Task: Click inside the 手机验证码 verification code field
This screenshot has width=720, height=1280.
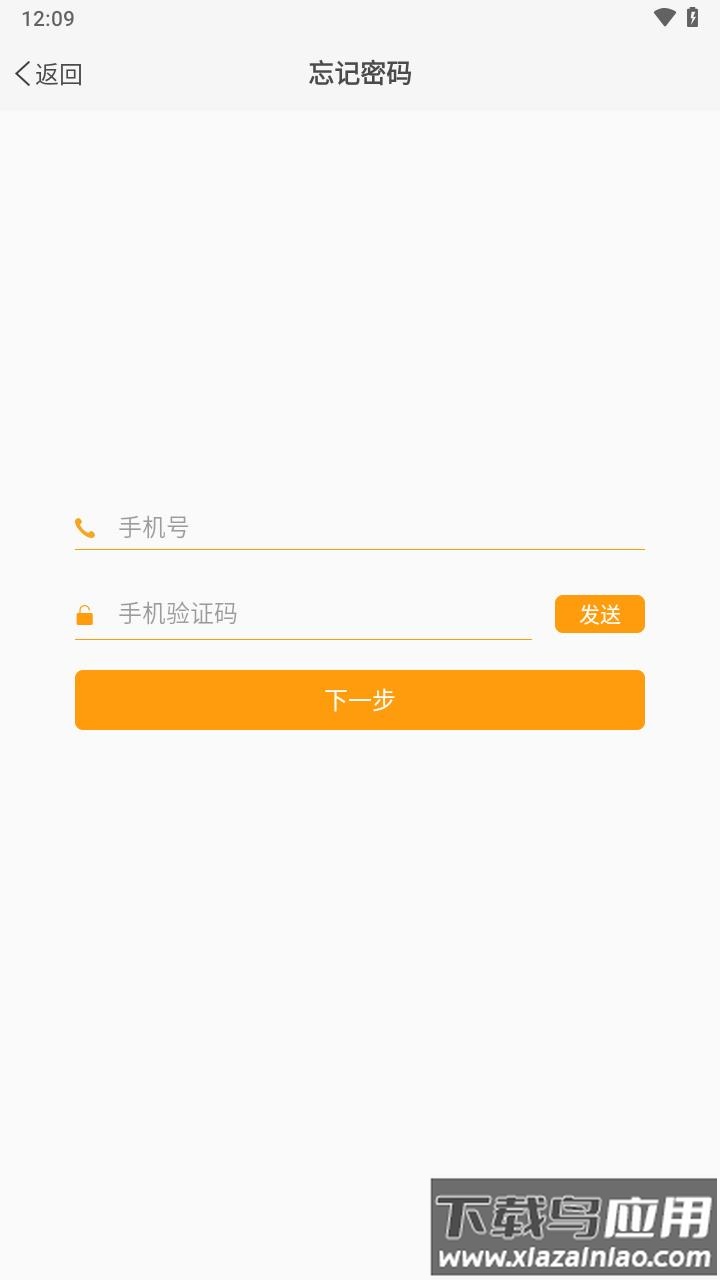Action: point(300,614)
